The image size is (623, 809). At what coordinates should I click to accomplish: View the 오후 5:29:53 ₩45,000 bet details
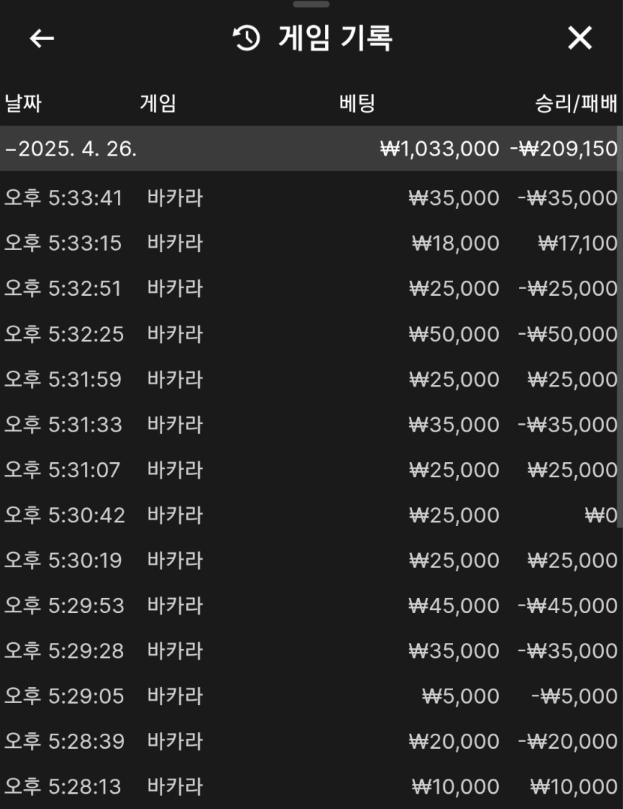pos(310,606)
